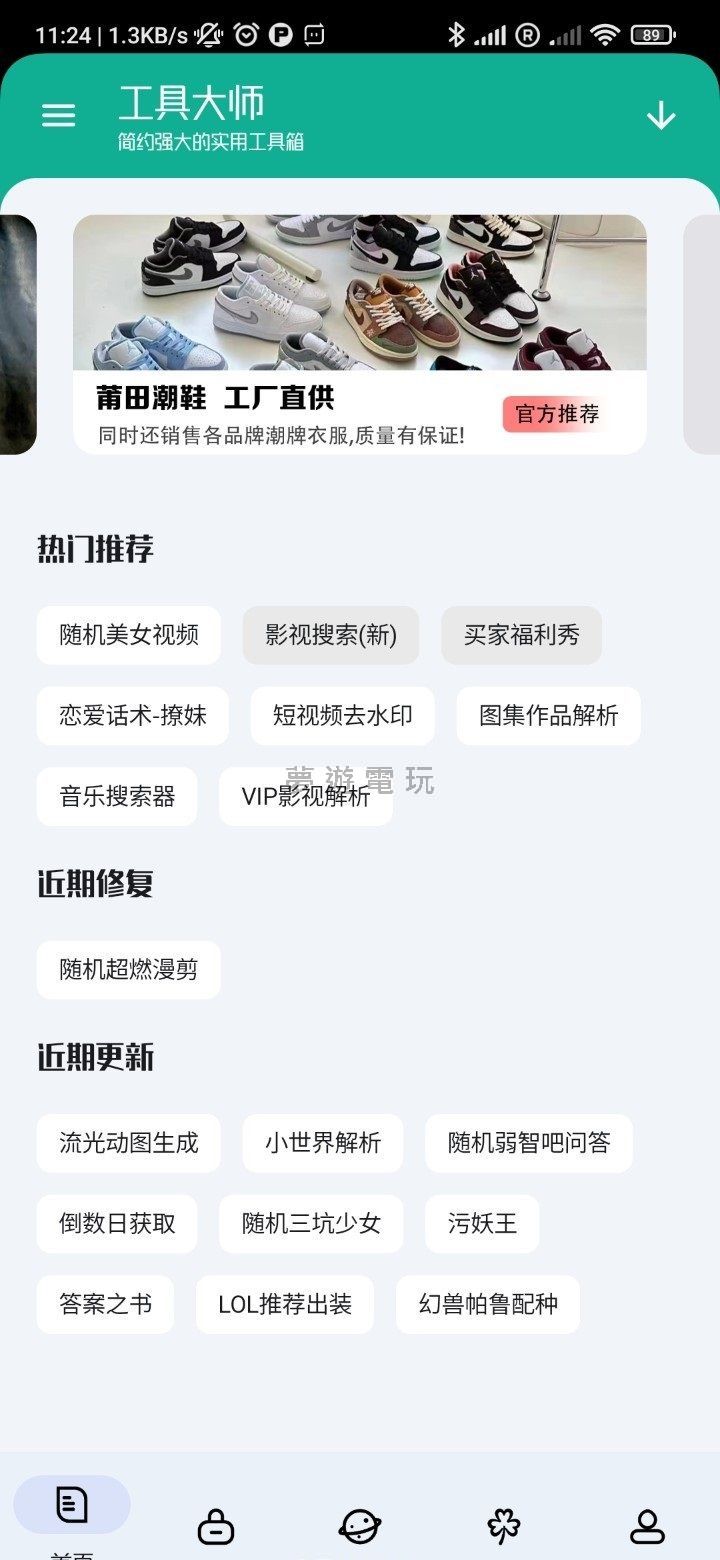Select 小世界解析
720x1560 pixels.
point(322,1143)
